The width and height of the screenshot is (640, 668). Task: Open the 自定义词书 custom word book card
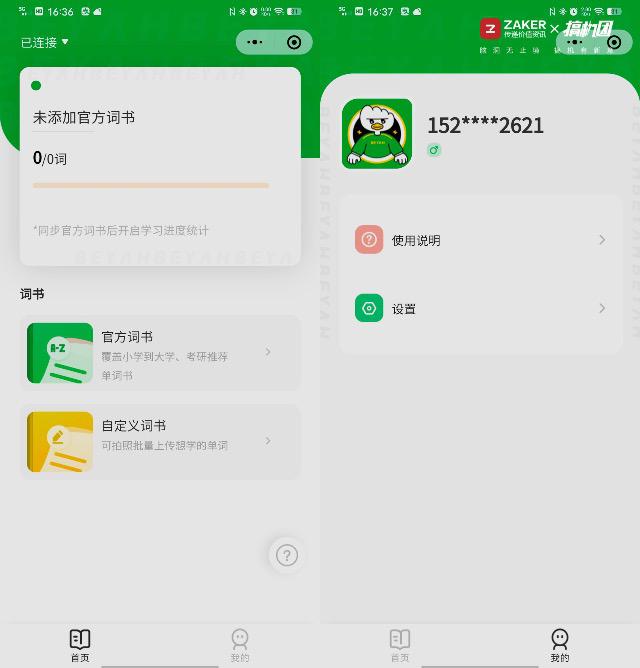pyautogui.click(x=160, y=441)
